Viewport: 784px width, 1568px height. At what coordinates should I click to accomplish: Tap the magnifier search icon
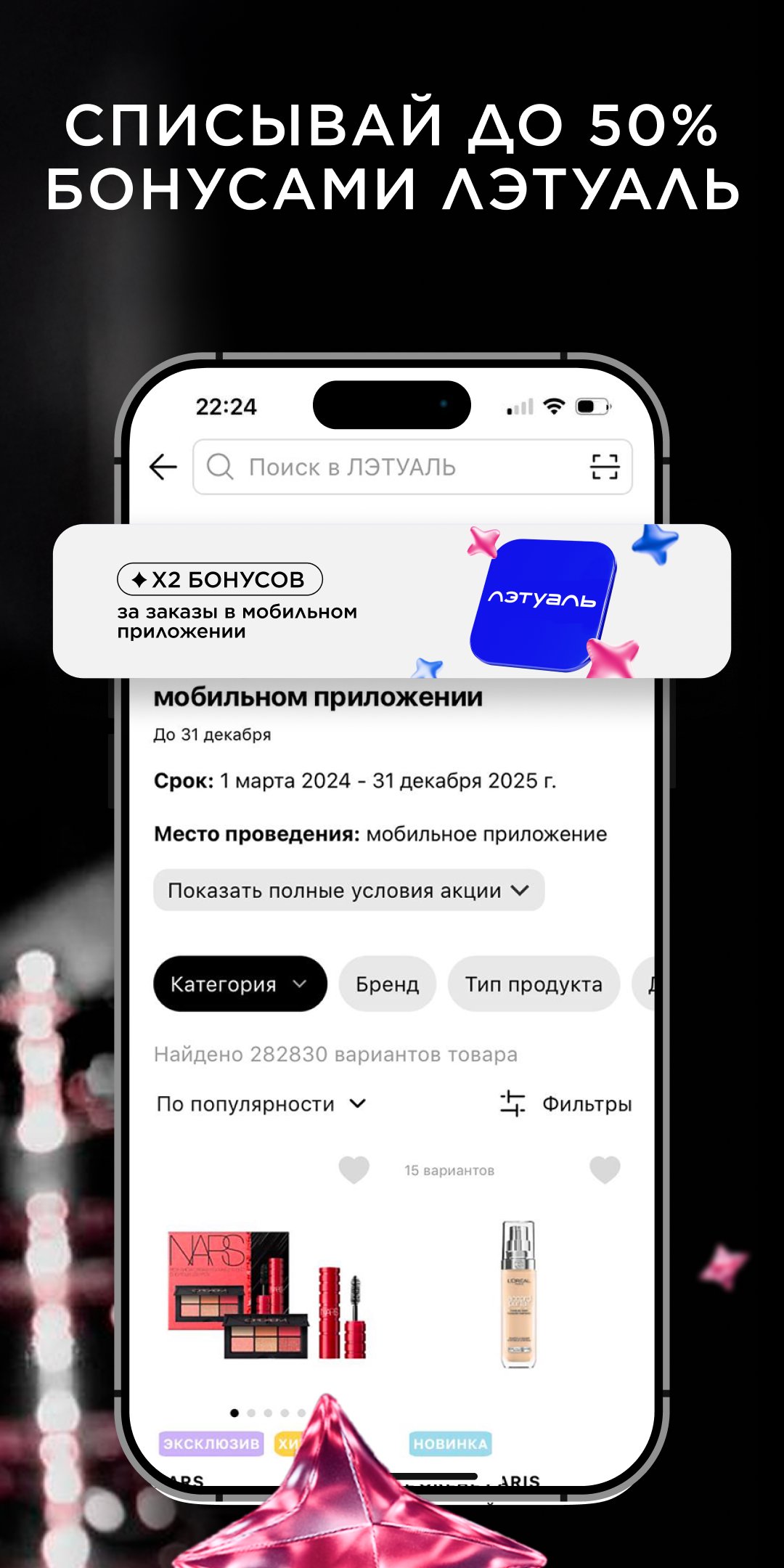[221, 467]
